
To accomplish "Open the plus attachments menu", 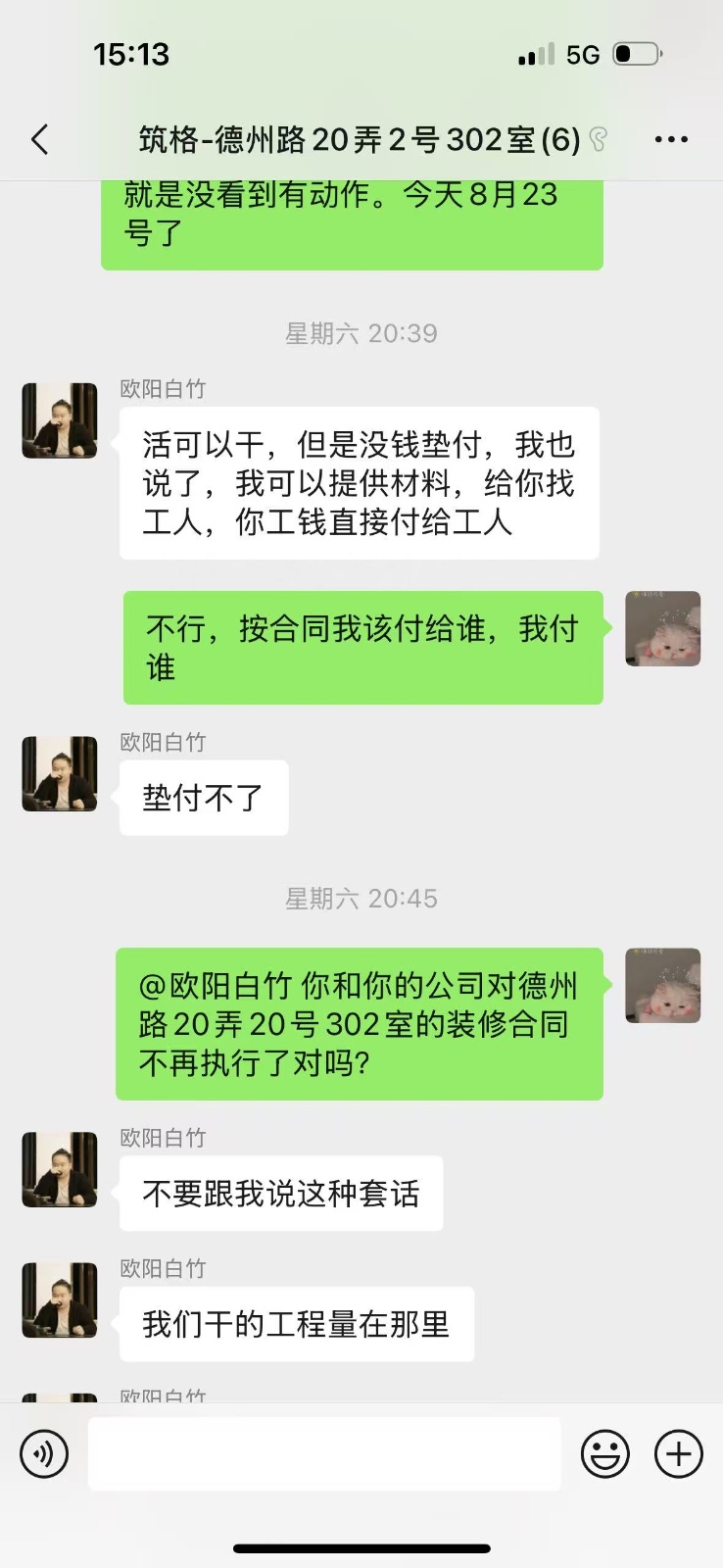I will (679, 1453).
